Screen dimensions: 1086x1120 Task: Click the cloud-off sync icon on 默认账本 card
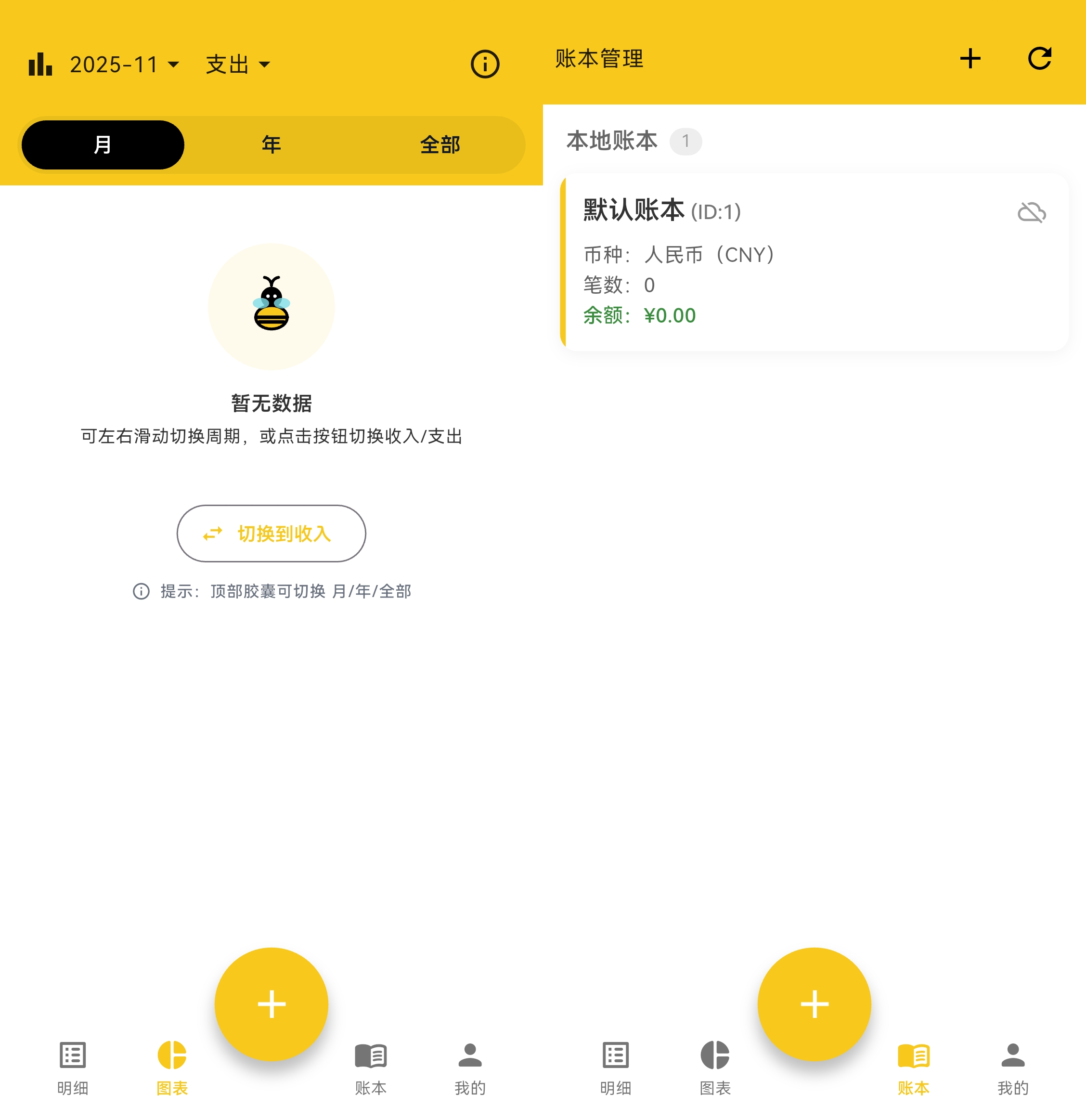point(1031,212)
